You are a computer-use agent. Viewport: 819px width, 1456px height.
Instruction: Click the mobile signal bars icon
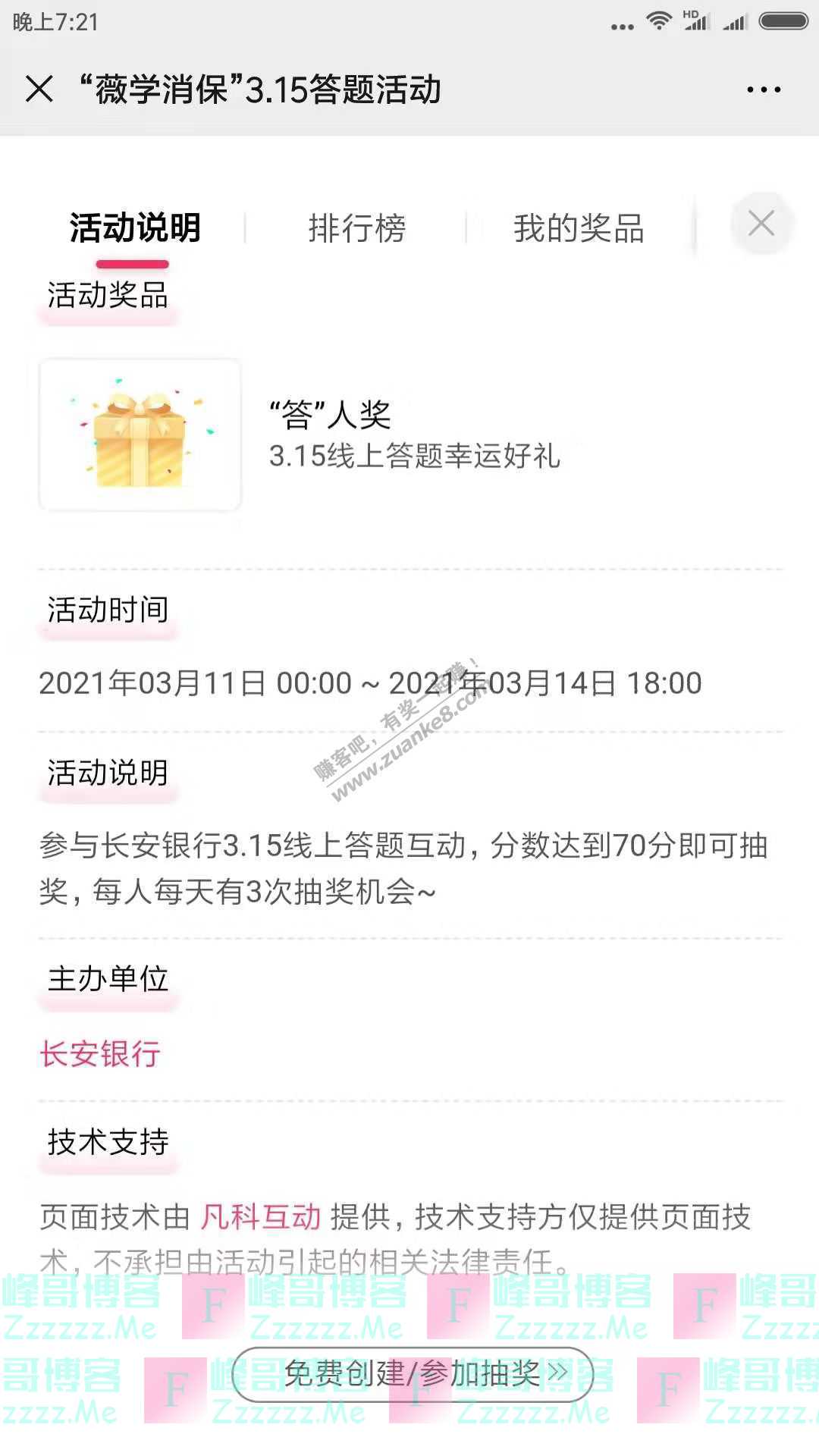tap(733, 23)
